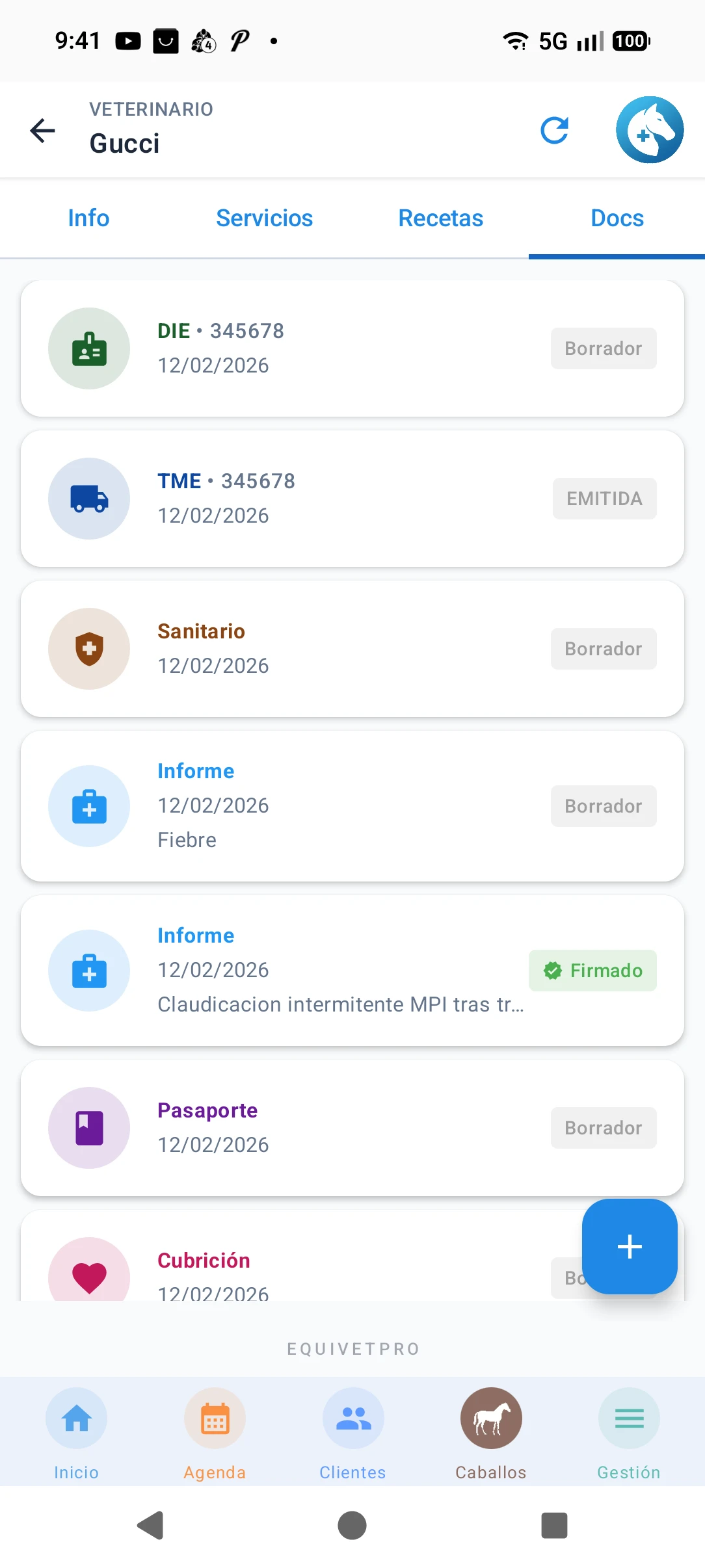
Task: Tap the EMITIDA status on TME document
Action: (604, 498)
